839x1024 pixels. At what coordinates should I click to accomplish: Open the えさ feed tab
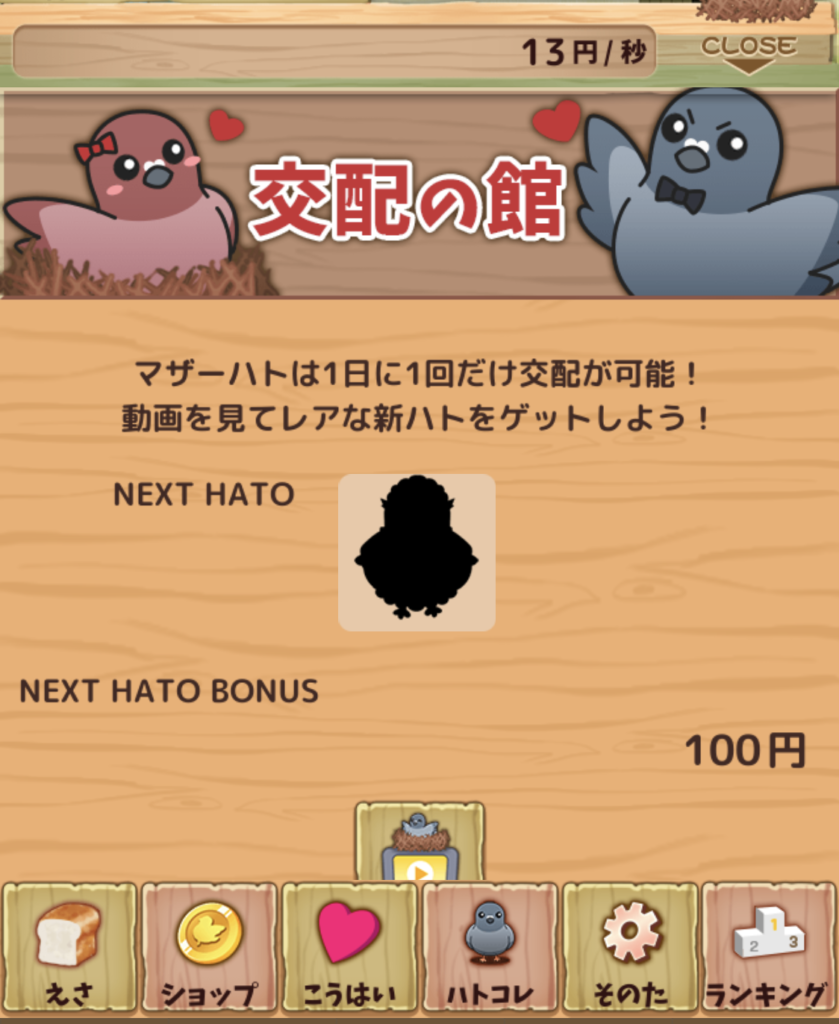(x=69, y=947)
